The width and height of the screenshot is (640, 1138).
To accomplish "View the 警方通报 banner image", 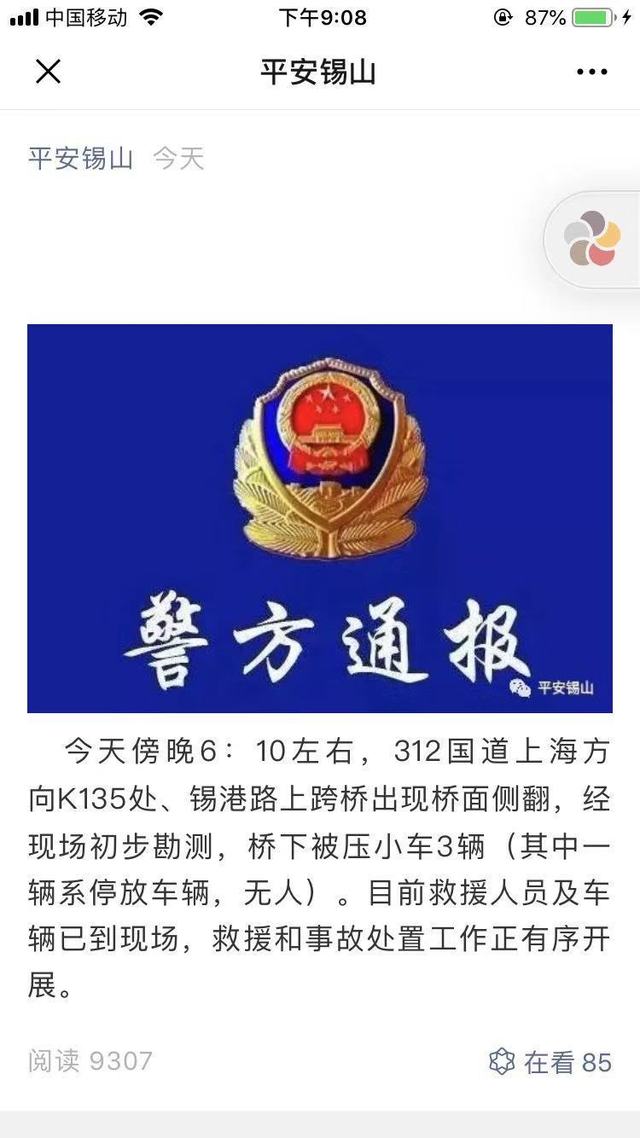I will [x=319, y=517].
